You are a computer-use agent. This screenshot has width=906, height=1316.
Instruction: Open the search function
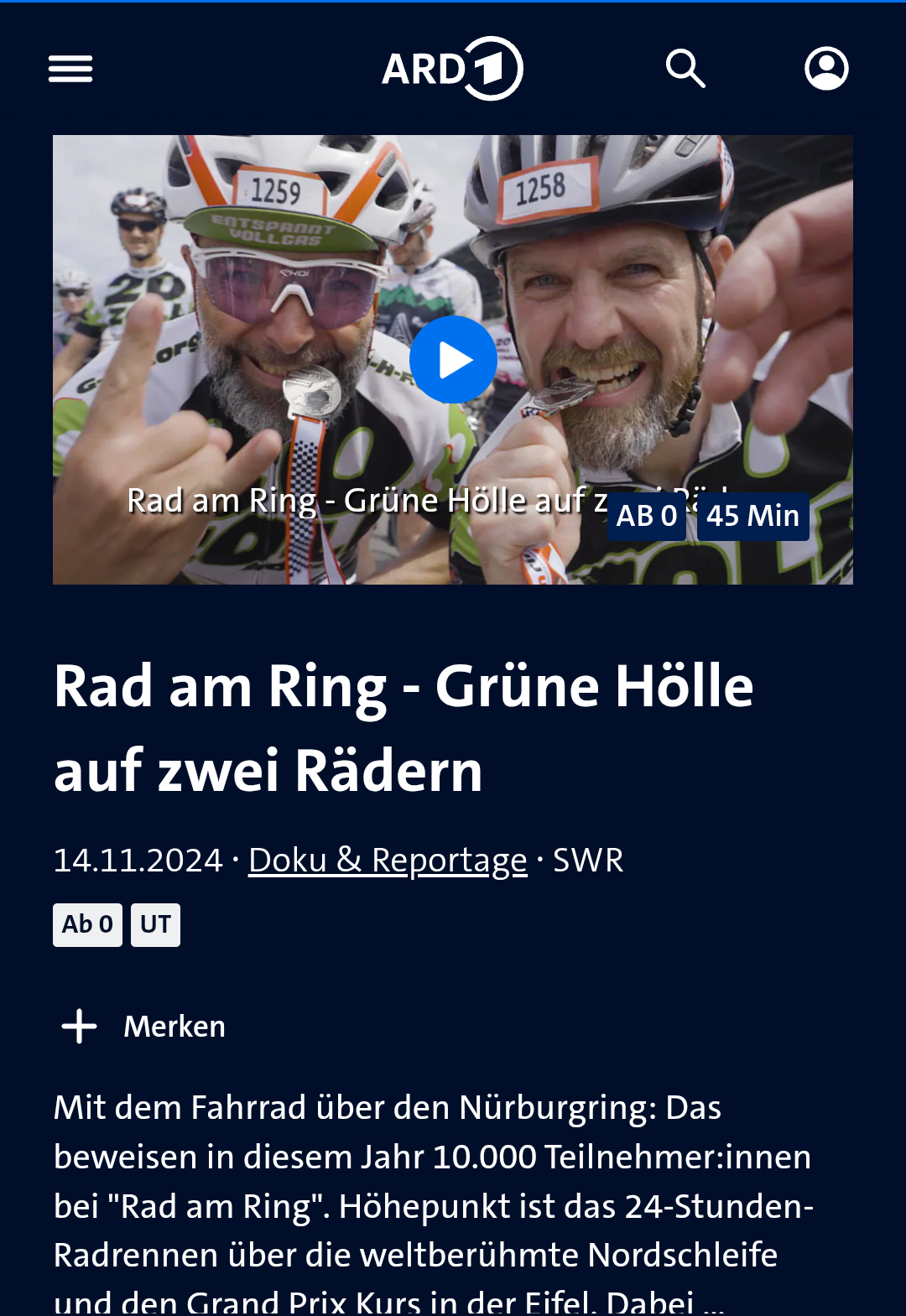coord(685,69)
